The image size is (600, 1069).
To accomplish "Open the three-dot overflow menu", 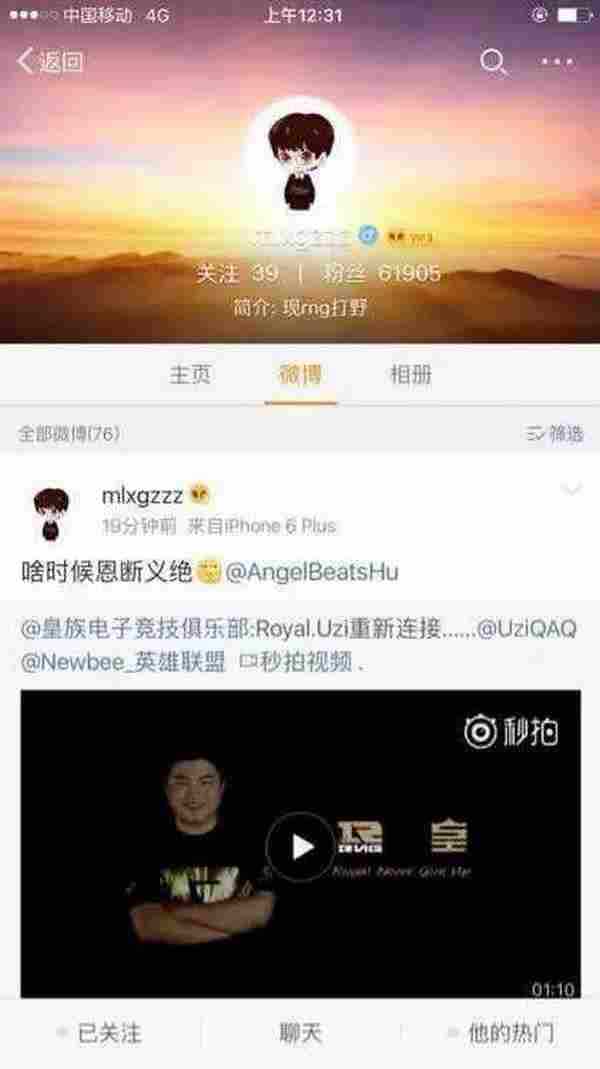I will pos(557,62).
